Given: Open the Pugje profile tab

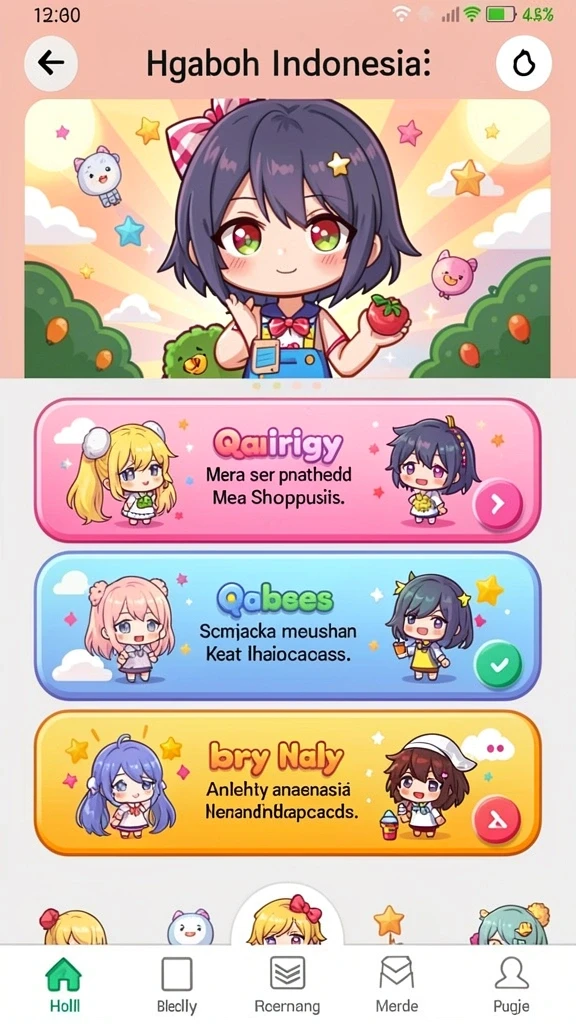Looking at the screenshot, I should pyautogui.click(x=511, y=985).
